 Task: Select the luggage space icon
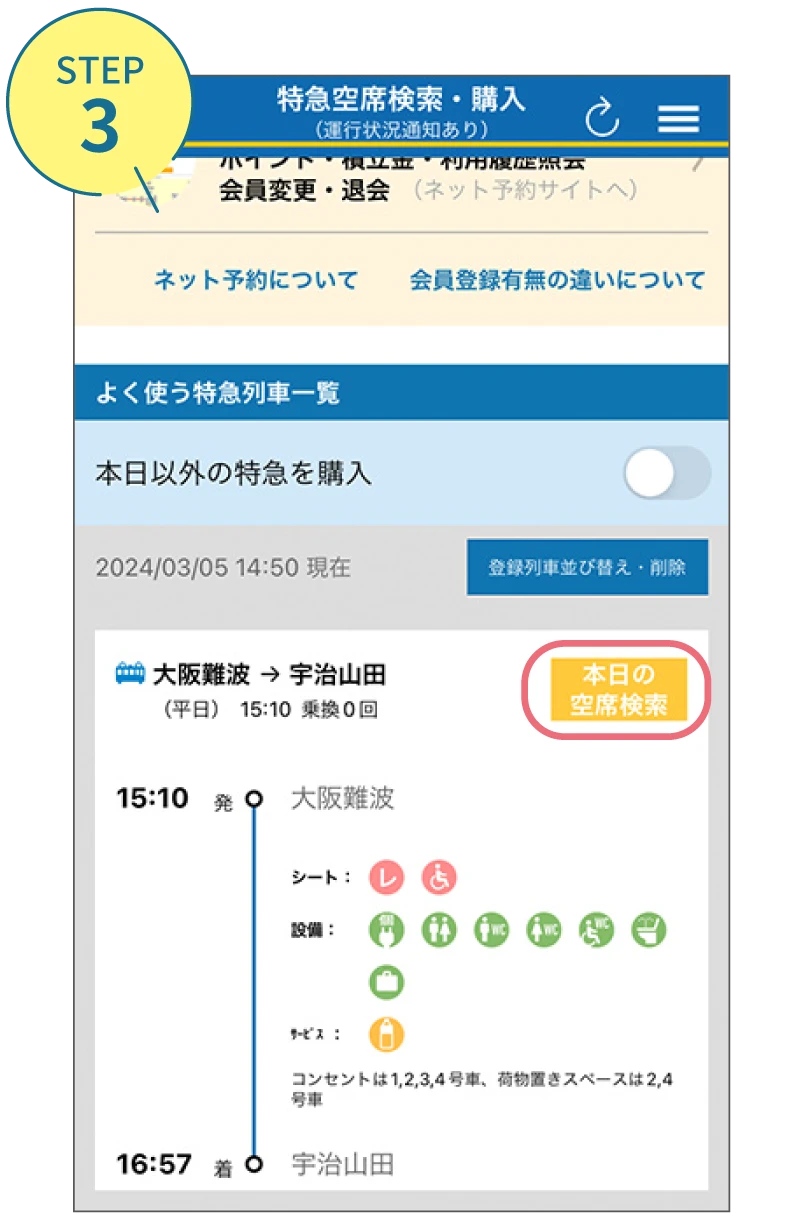pyautogui.click(x=386, y=981)
